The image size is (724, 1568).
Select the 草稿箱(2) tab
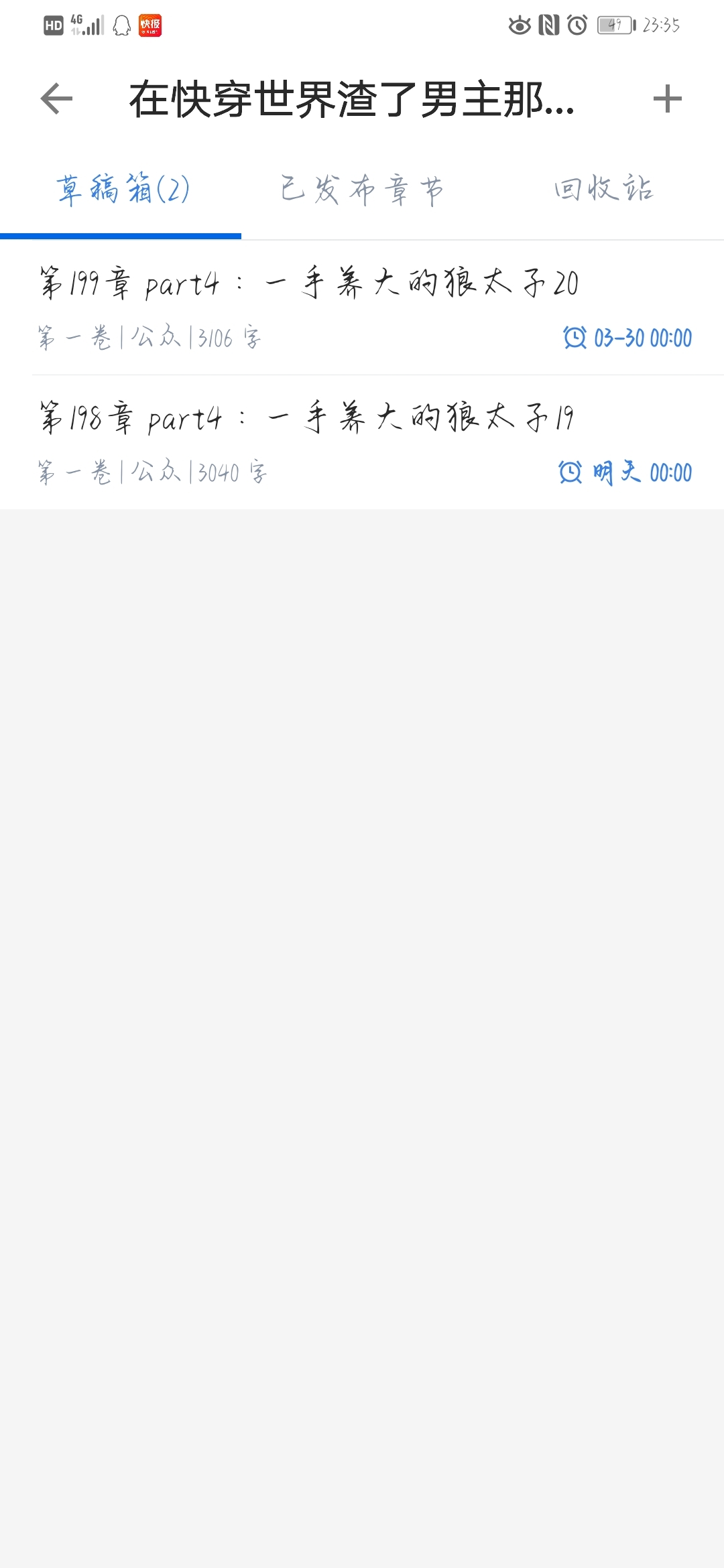[121, 190]
